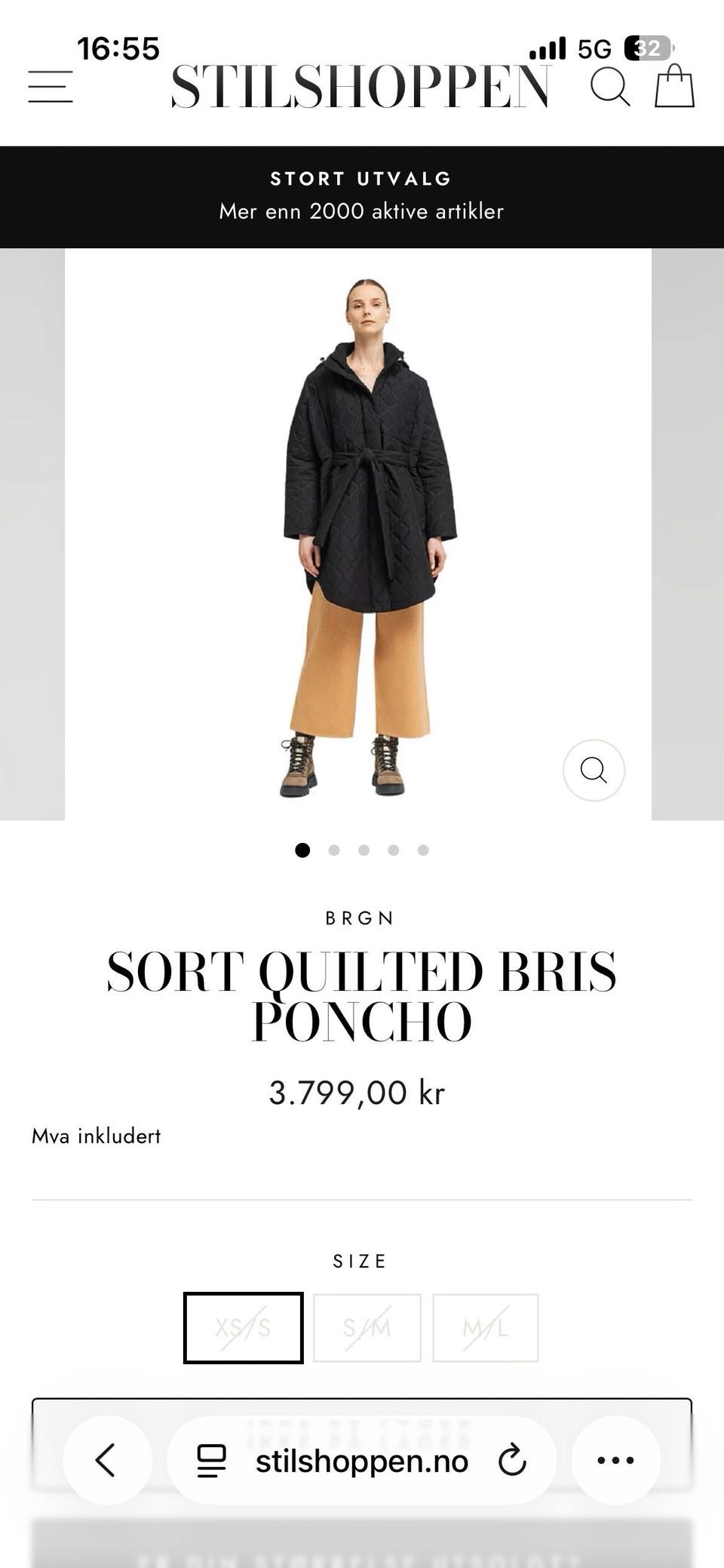
Task: Open the STORT UTVALG banner
Action: pos(360,179)
